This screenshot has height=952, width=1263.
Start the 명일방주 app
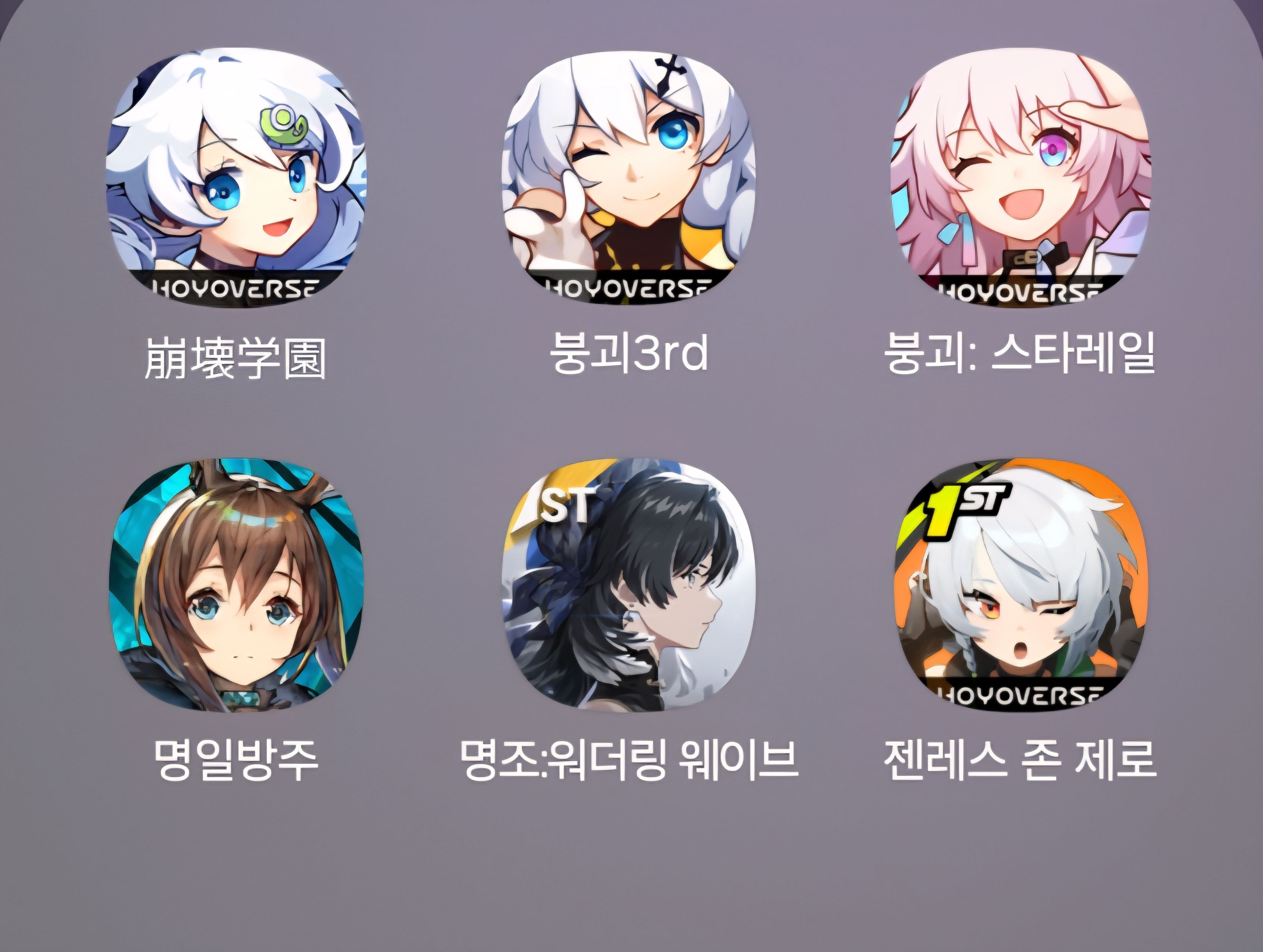coord(236,585)
